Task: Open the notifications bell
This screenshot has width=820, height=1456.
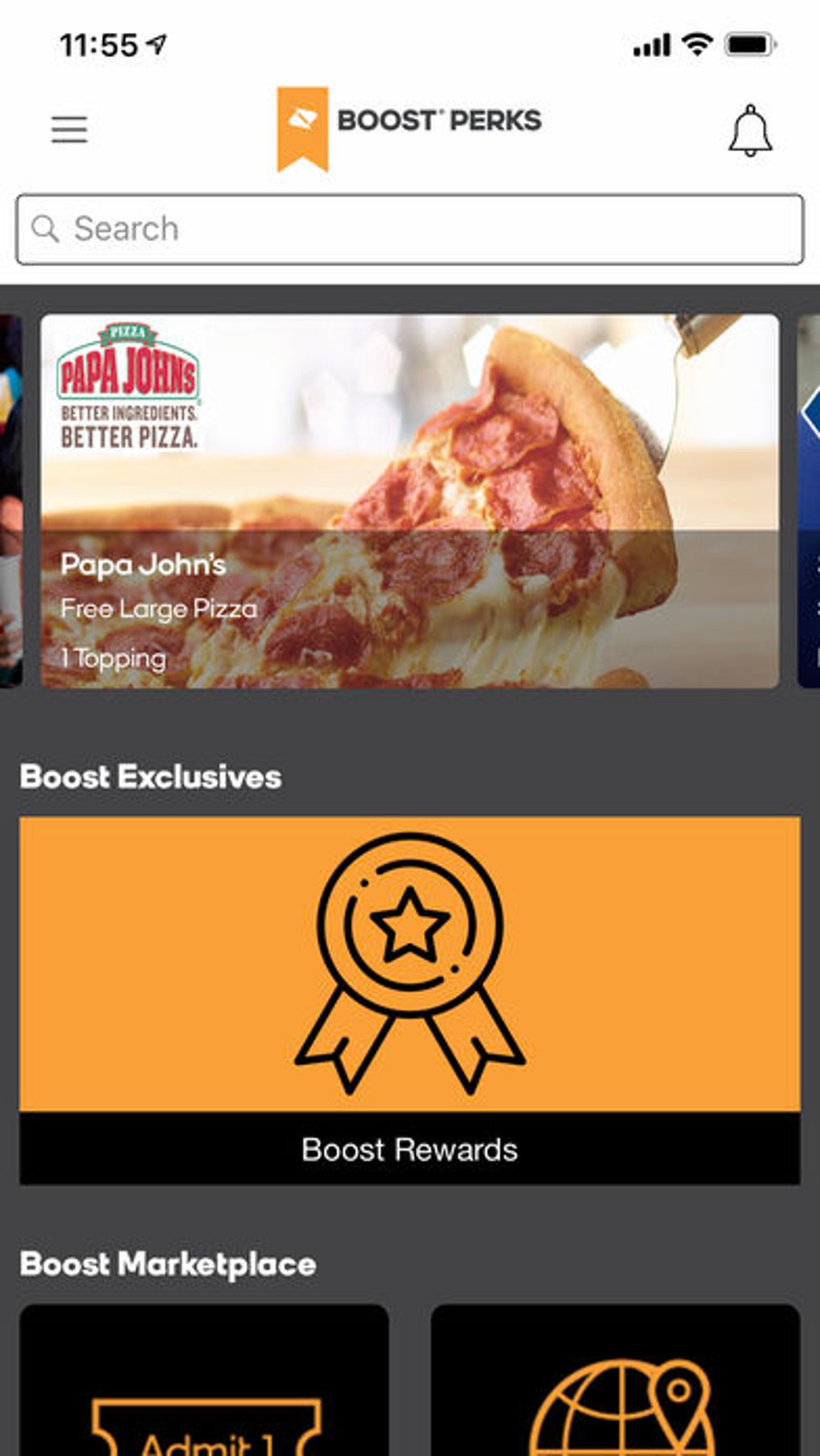Action: (749, 130)
